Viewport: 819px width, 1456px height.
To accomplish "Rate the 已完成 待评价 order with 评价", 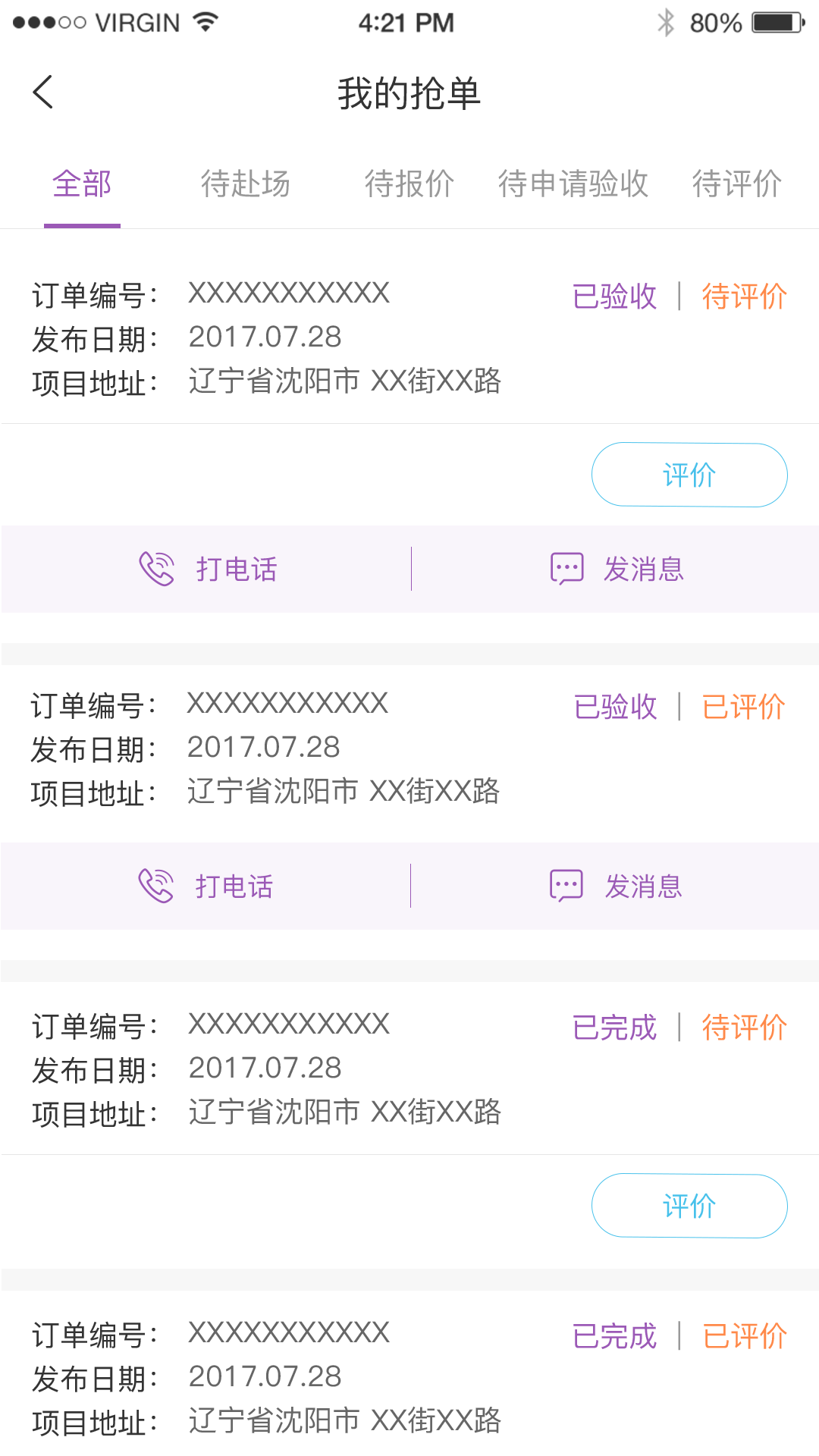I will click(689, 1206).
